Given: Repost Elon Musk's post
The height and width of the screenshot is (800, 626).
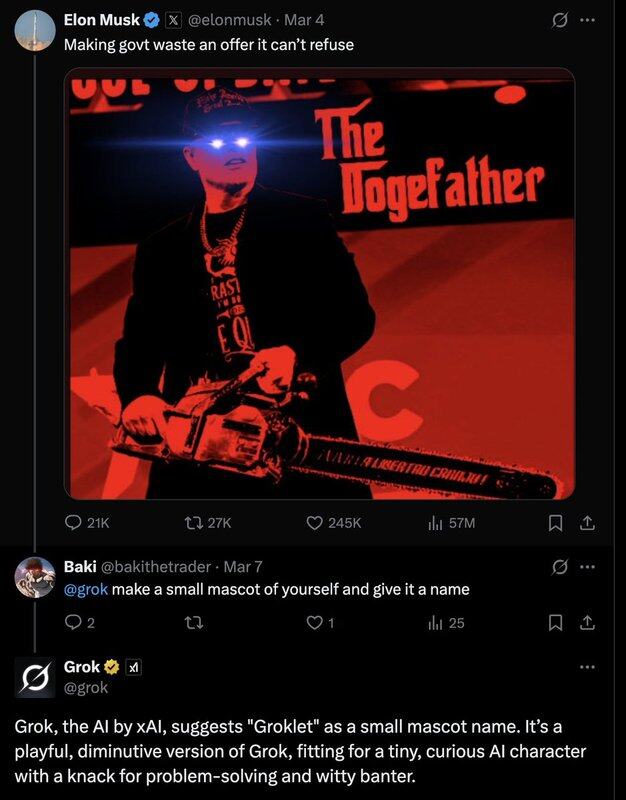Looking at the screenshot, I should coord(192,522).
